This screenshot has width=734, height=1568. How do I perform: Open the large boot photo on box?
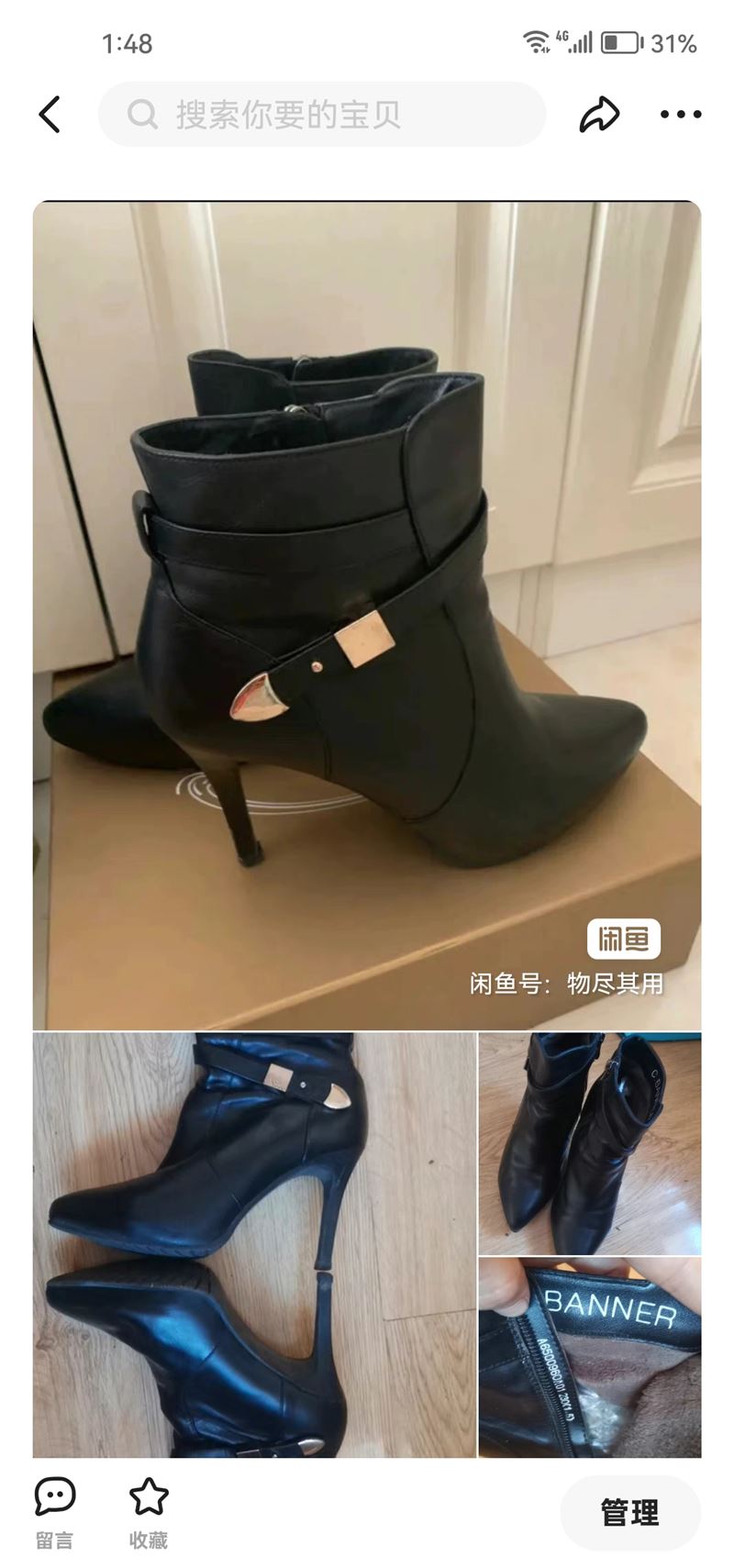point(367,616)
